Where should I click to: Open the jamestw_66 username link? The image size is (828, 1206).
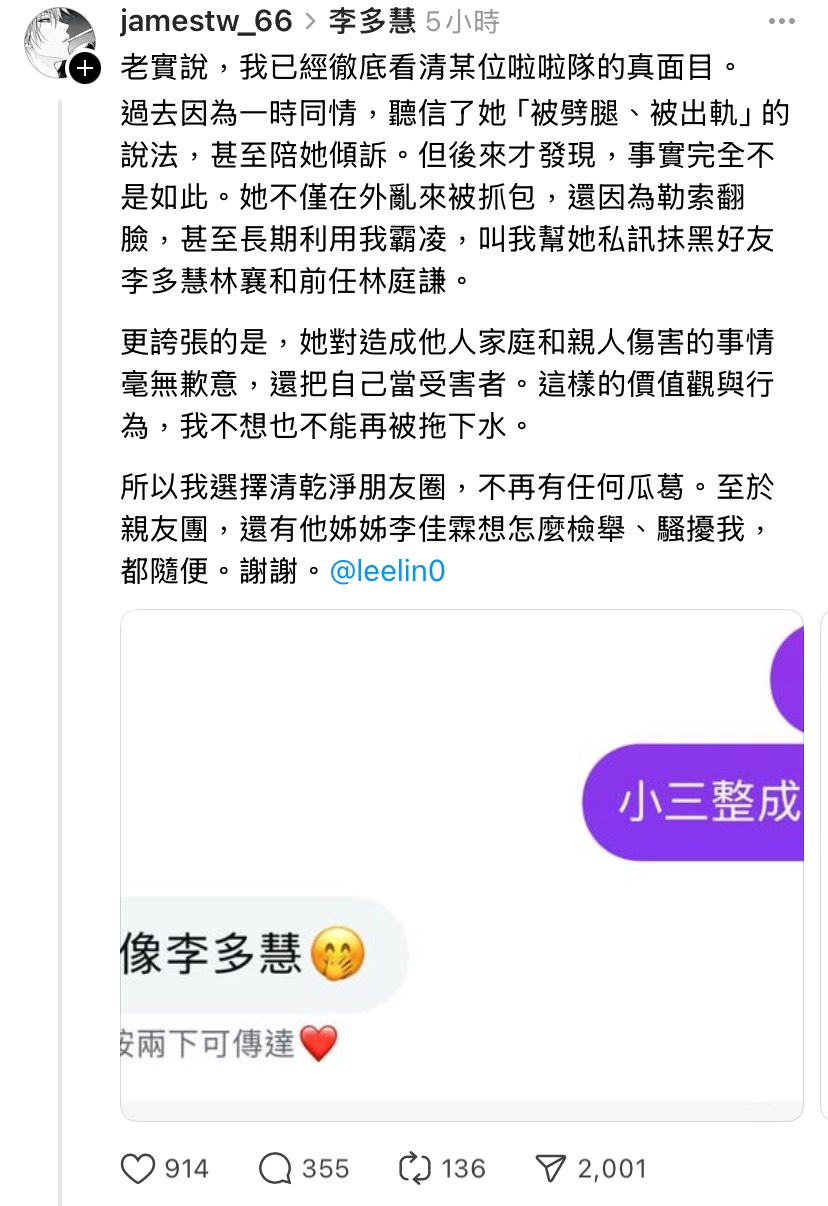[x=205, y=21]
